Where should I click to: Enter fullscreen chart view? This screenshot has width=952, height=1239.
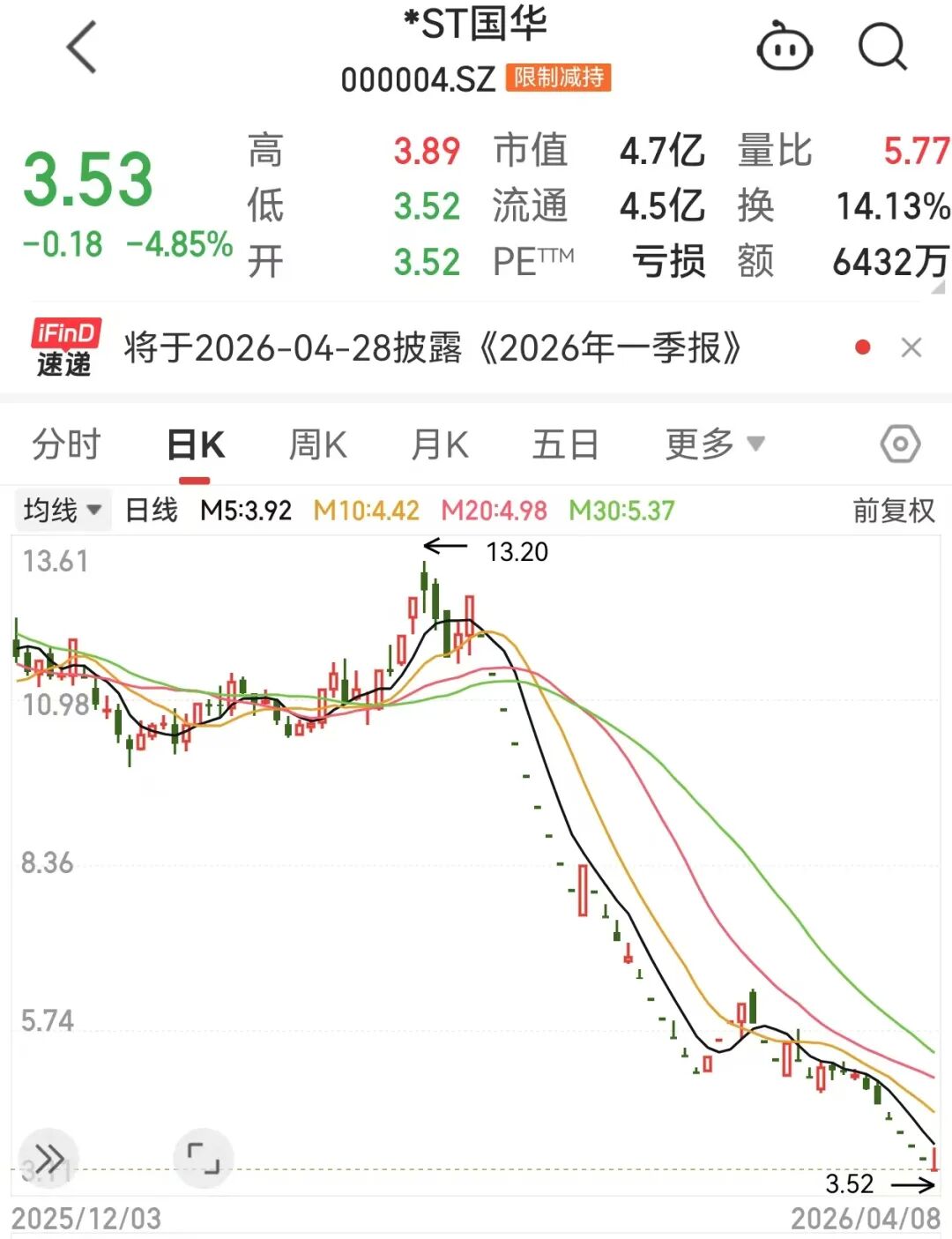[204, 1157]
